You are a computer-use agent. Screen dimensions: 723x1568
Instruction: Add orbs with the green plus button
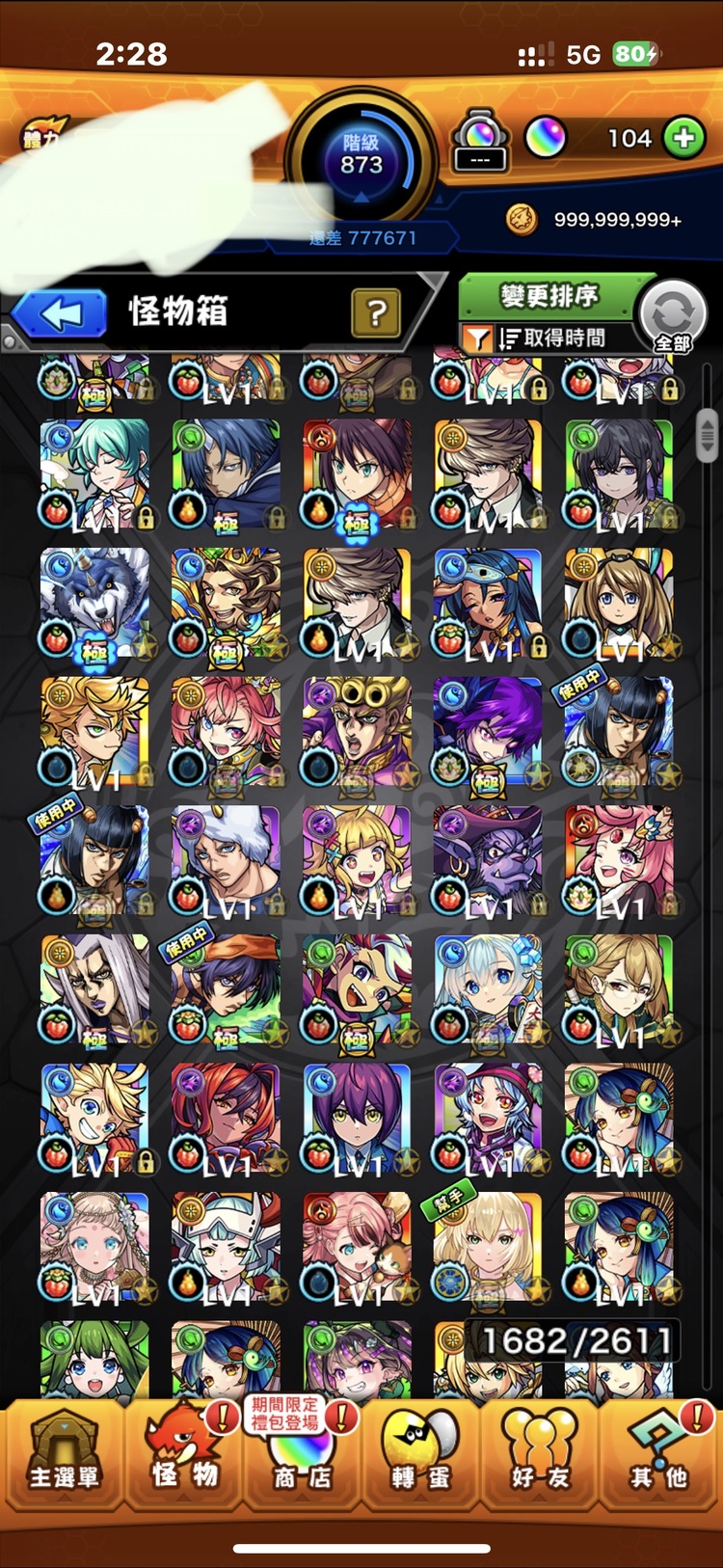(683, 138)
